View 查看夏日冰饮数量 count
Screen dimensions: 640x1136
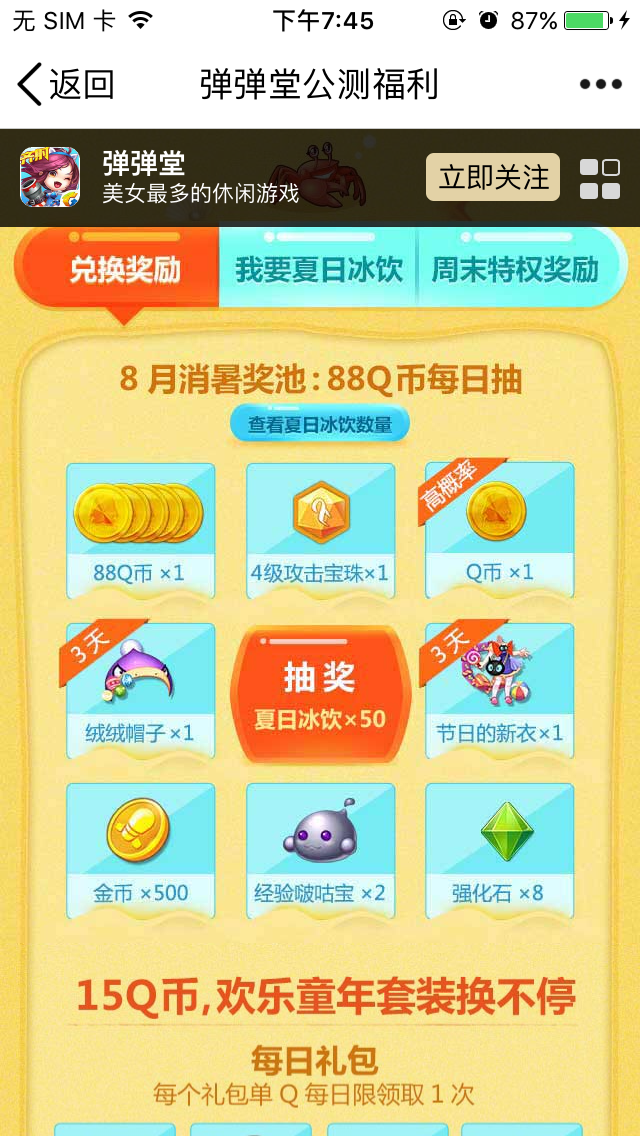320,425
